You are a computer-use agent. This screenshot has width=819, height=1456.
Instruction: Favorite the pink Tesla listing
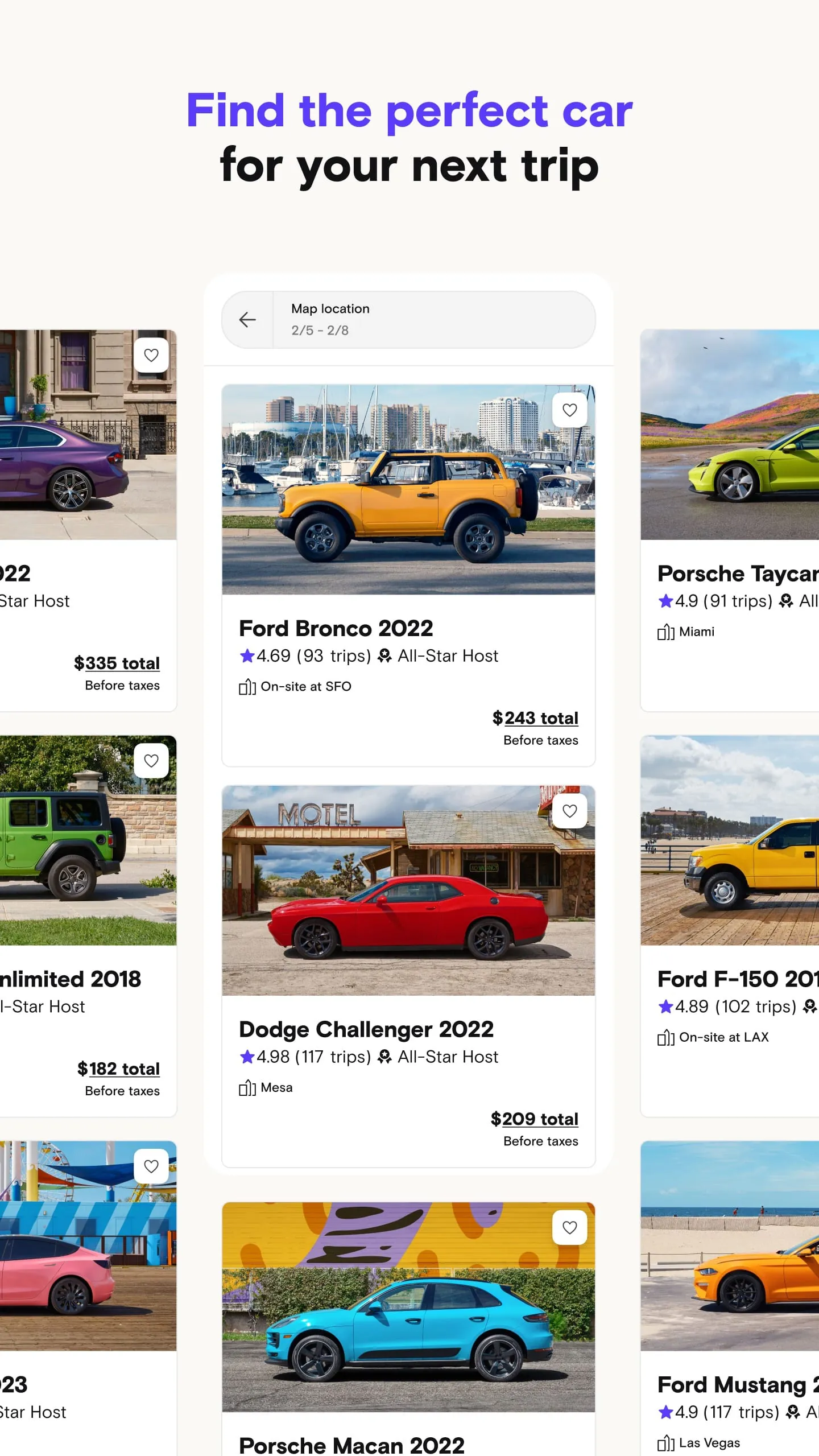coord(151,1166)
